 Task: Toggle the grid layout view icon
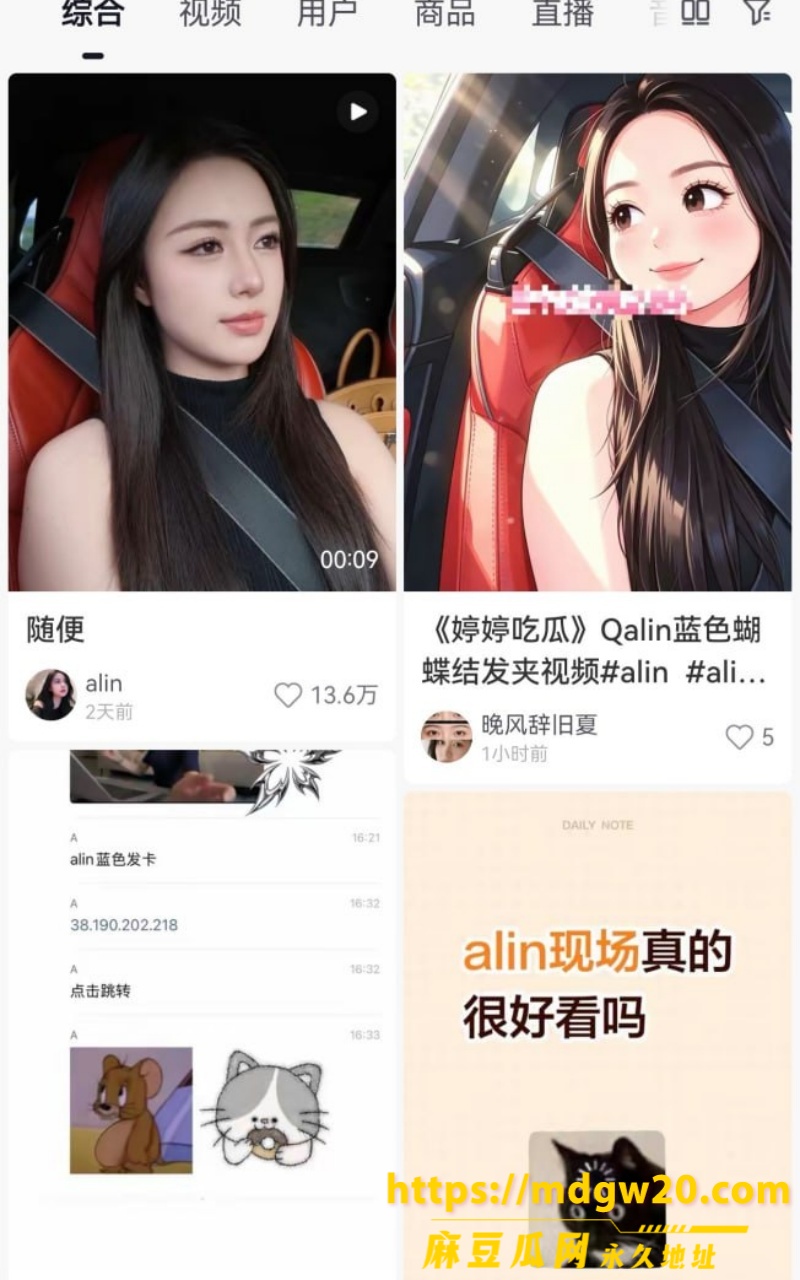(x=695, y=12)
